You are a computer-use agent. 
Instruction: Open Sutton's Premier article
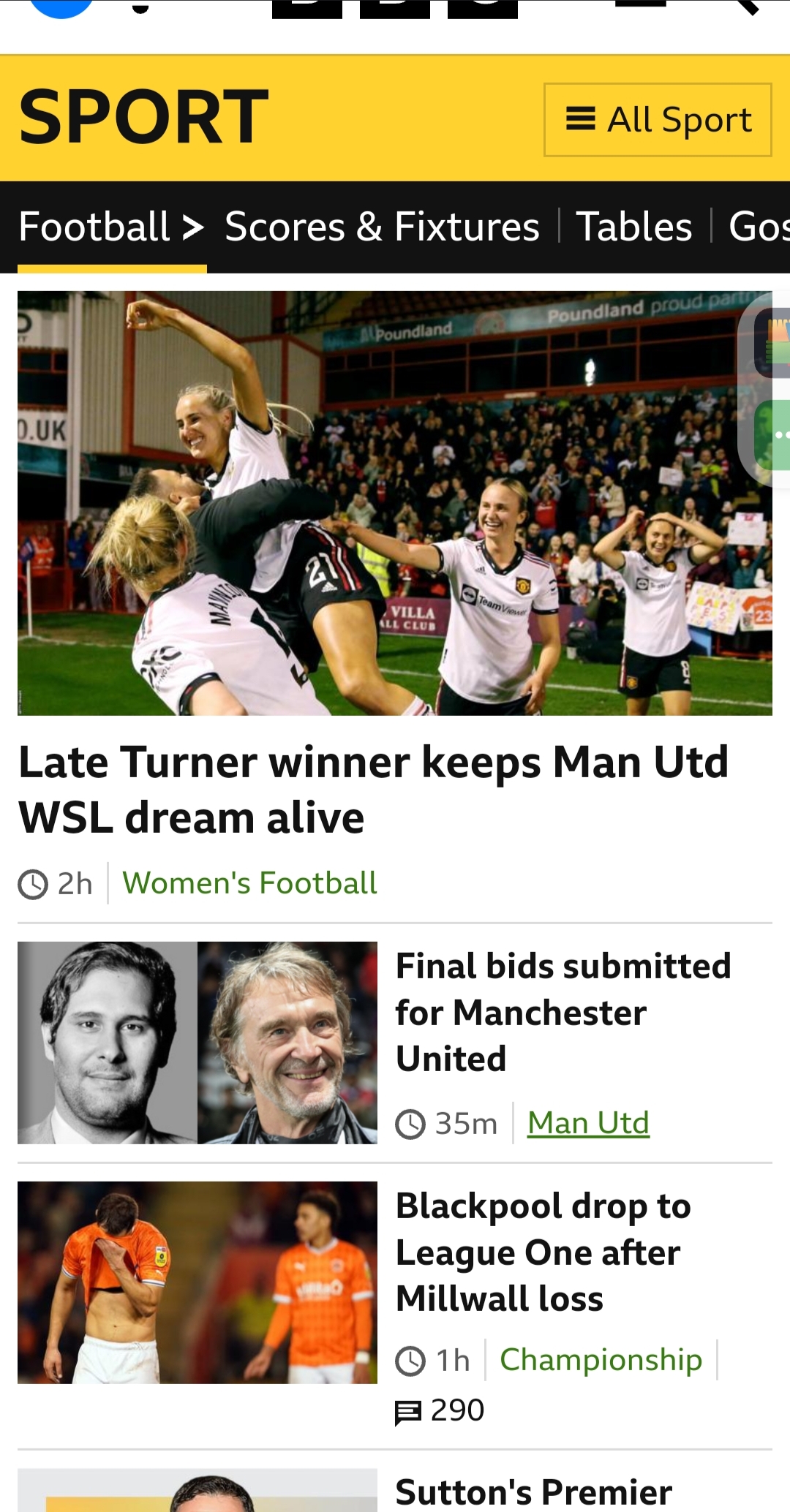(x=533, y=1492)
